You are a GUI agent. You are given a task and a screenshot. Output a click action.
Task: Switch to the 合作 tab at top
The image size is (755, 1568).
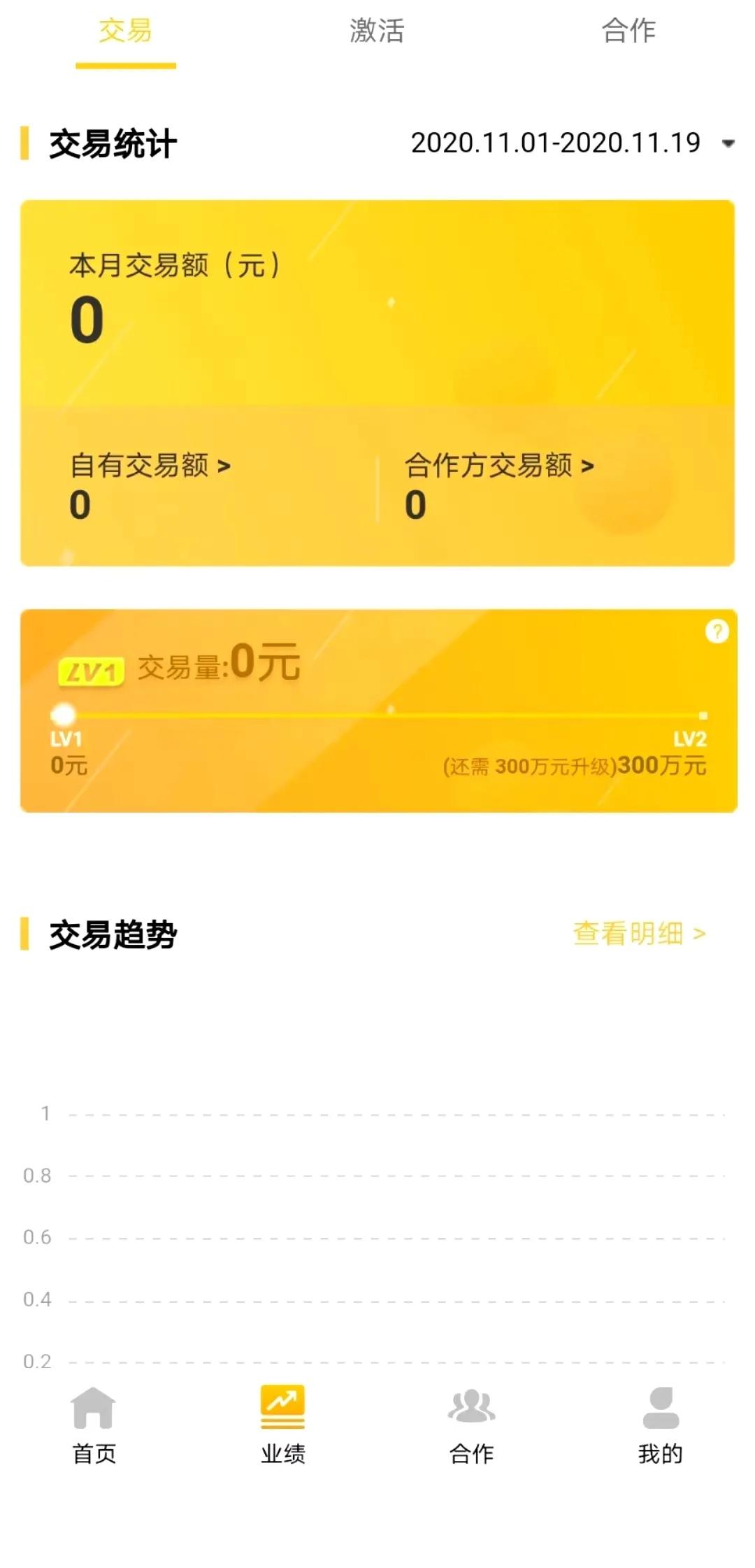[x=628, y=31]
